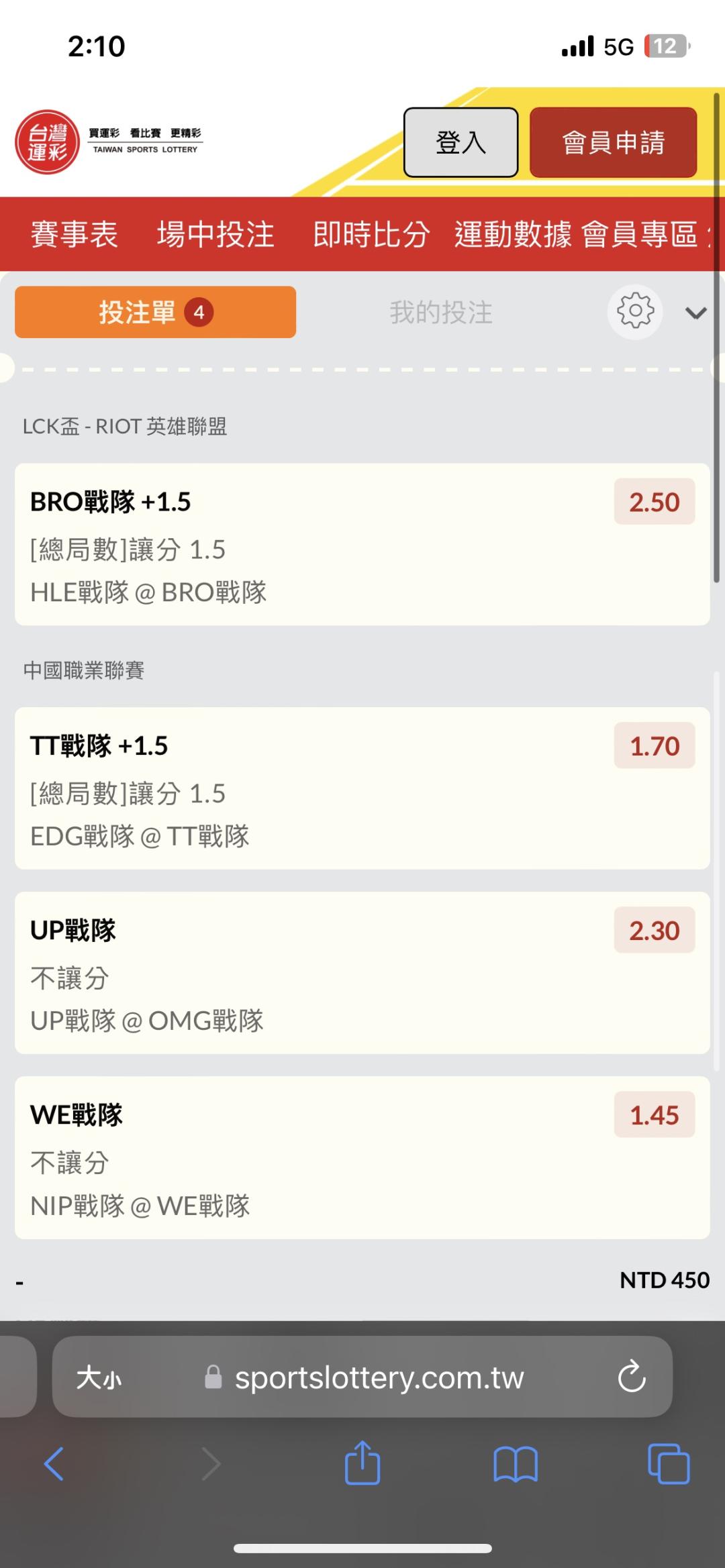
Task: Share this page via Safari
Action: coord(362,1463)
